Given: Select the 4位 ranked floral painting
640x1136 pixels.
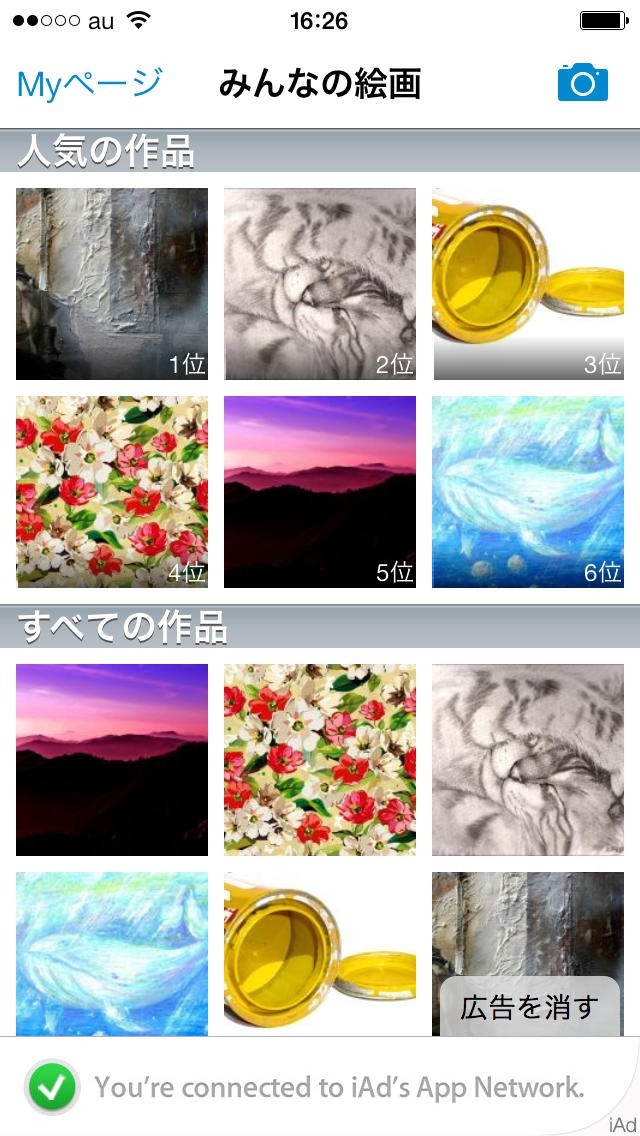Looking at the screenshot, I should (x=112, y=492).
